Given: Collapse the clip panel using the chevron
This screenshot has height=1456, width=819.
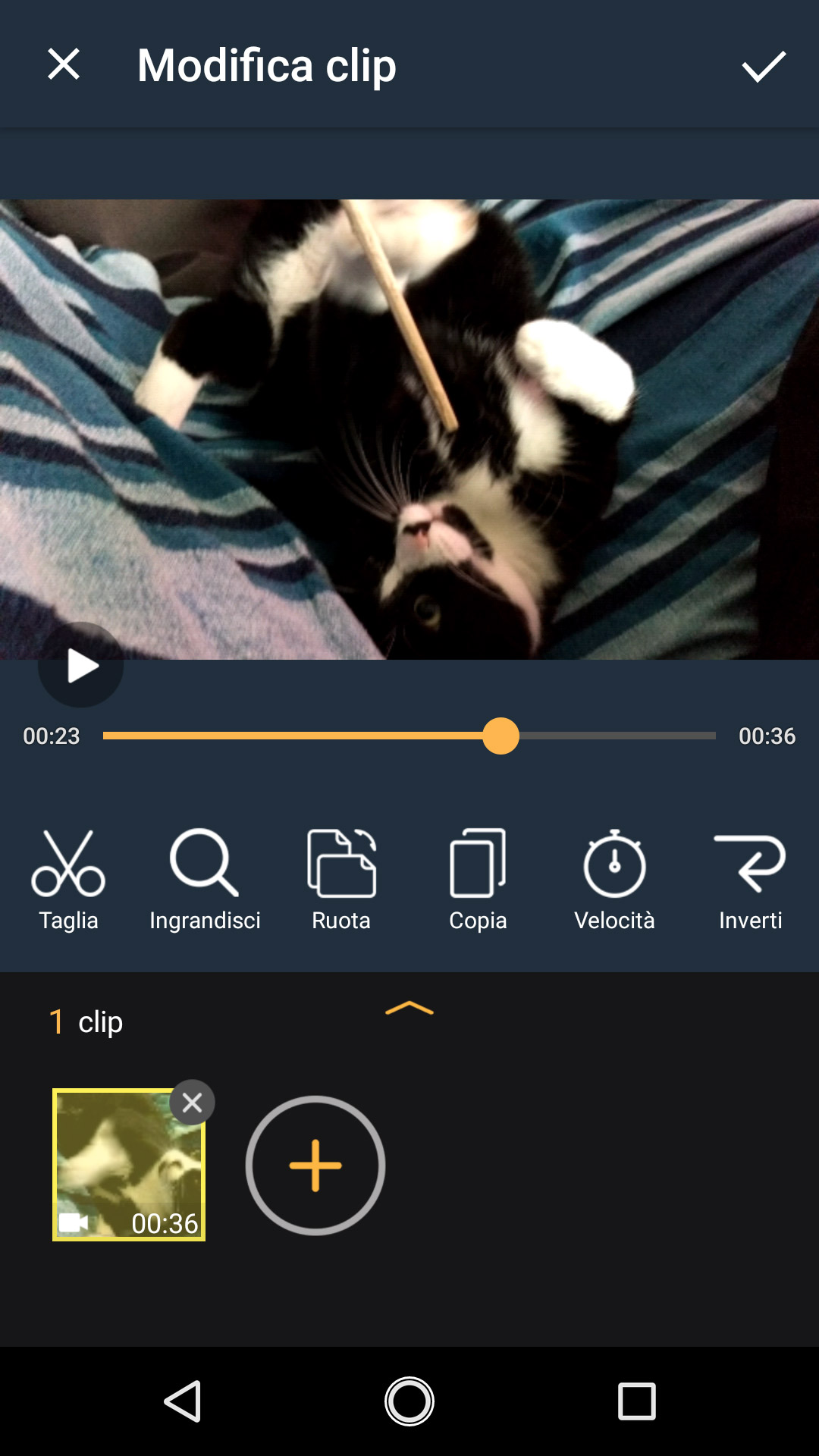Looking at the screenshot, I should pyautogui.click(x=409, y=1009).
